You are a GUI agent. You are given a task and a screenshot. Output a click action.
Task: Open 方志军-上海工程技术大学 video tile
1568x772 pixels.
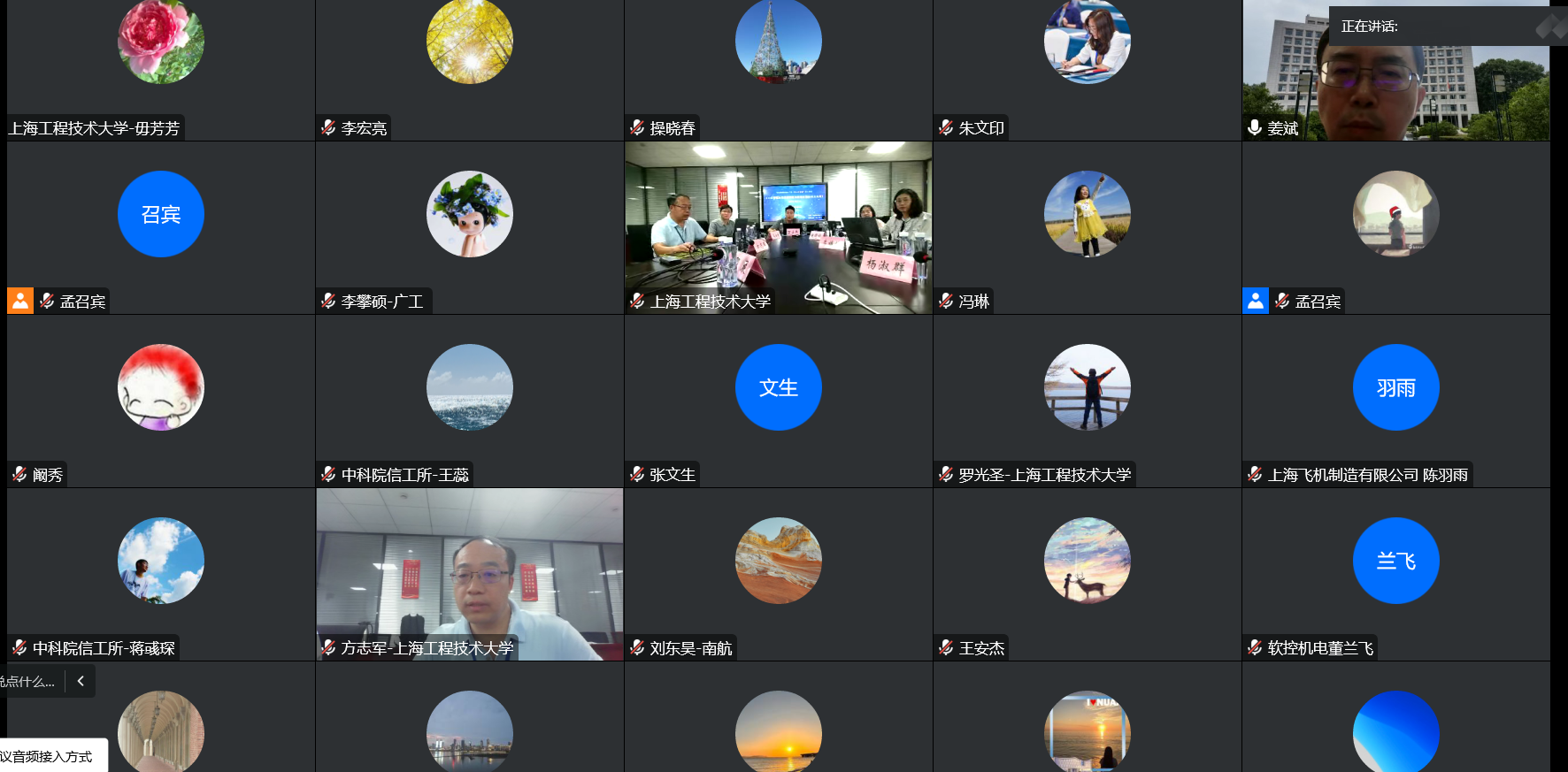click(x=469, y=575)
